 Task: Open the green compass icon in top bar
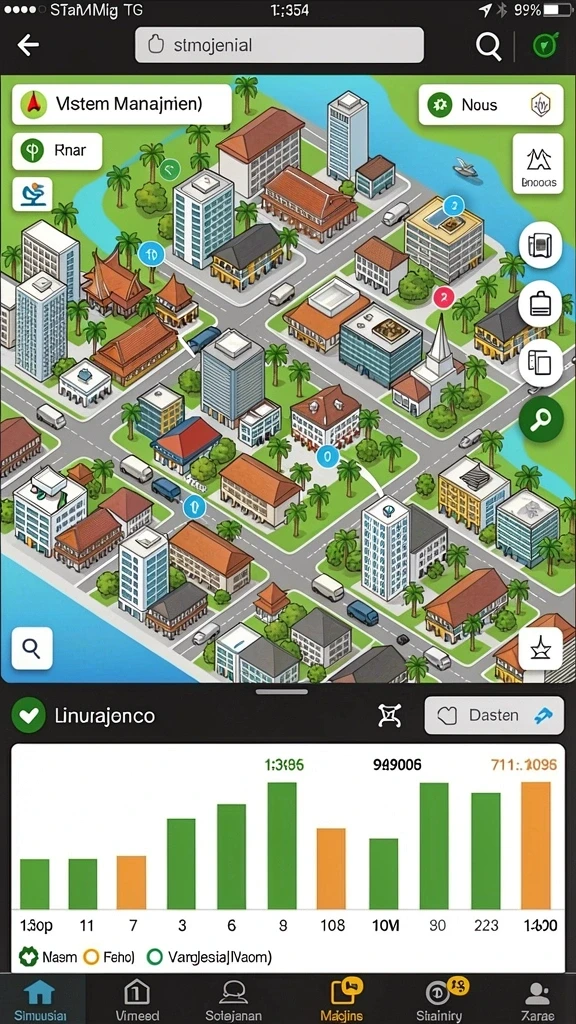click(543, 45)
